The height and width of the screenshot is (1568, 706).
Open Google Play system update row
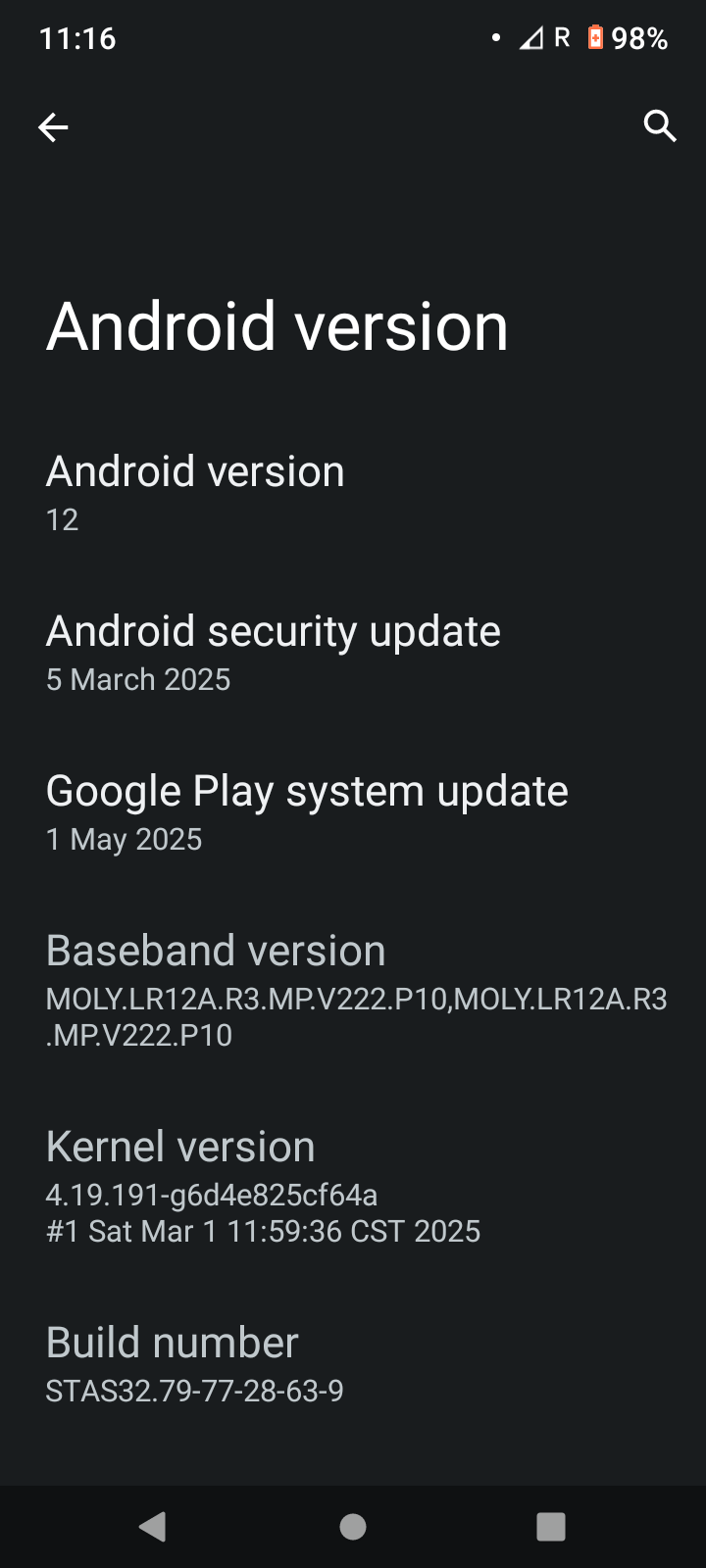[x=353, y=813]
